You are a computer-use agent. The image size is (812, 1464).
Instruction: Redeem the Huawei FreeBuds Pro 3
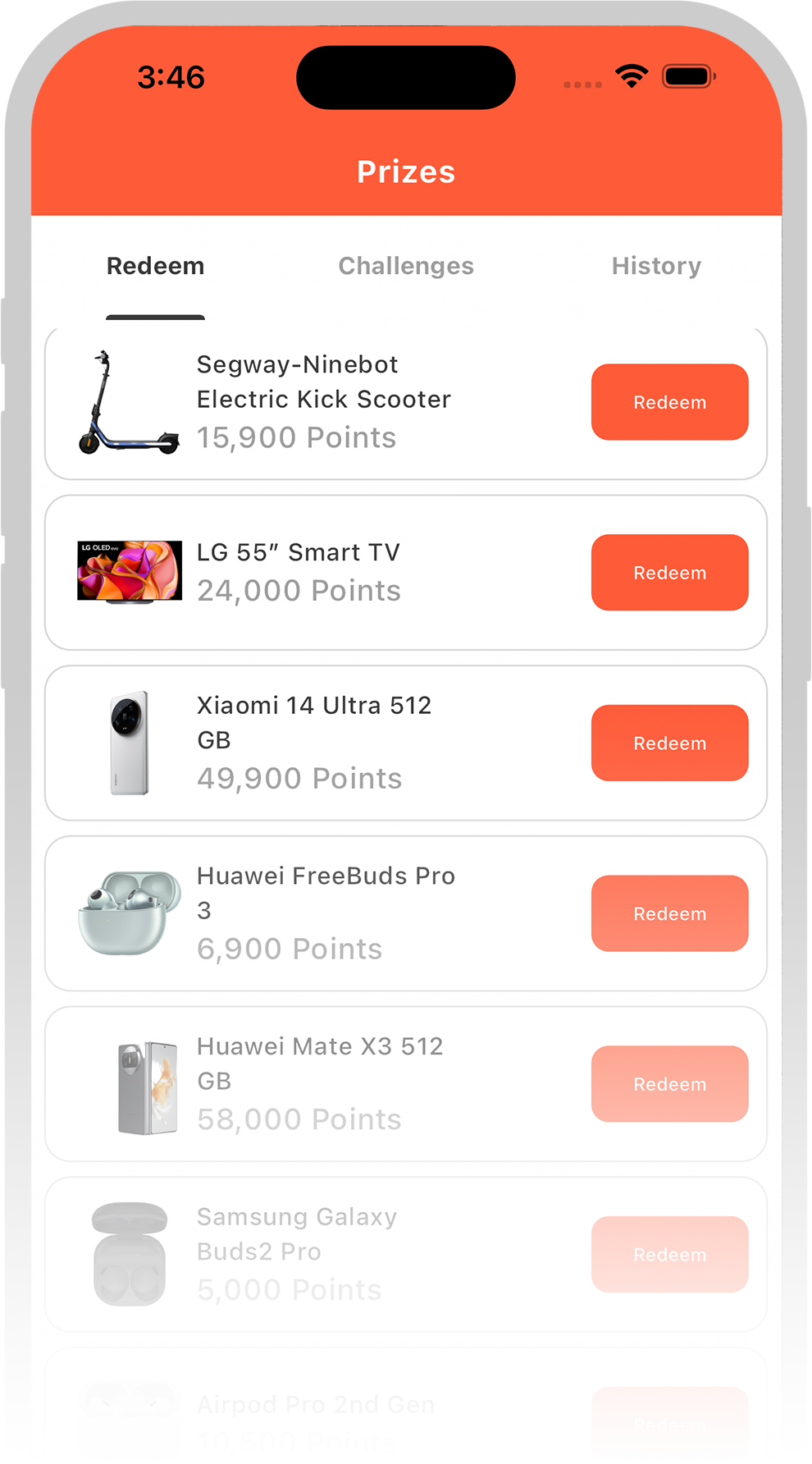[x=669, y=913]
